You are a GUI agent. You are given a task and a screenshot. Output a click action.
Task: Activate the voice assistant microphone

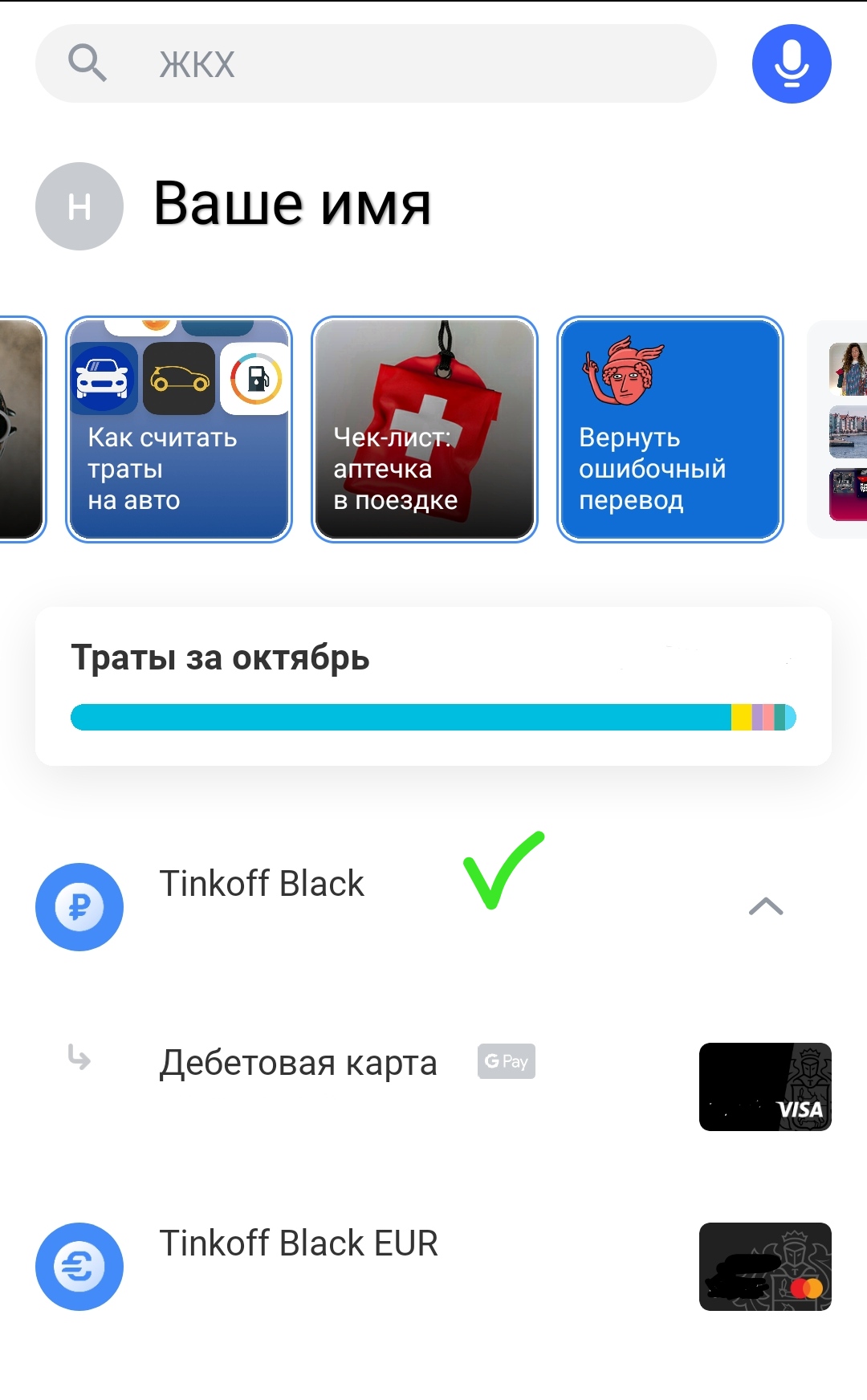pyautogui.click(x=792, y=63)
